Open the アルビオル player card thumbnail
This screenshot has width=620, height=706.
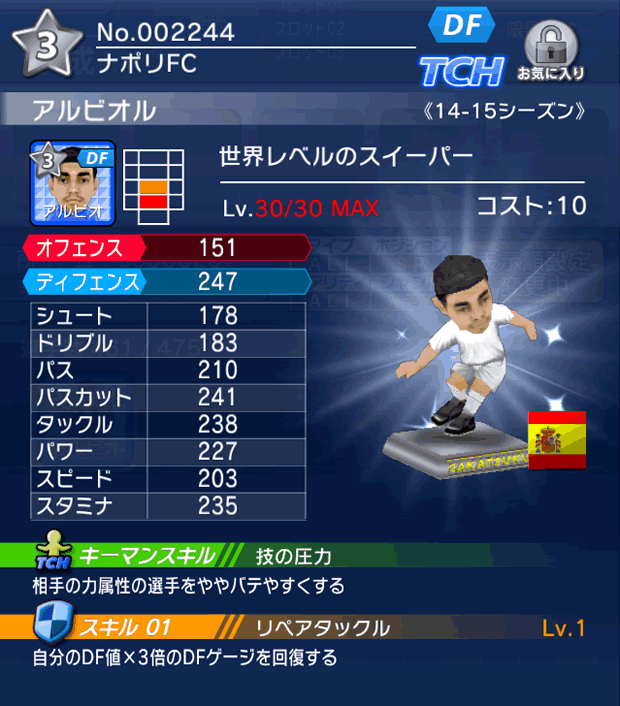(x=74, y=182)
